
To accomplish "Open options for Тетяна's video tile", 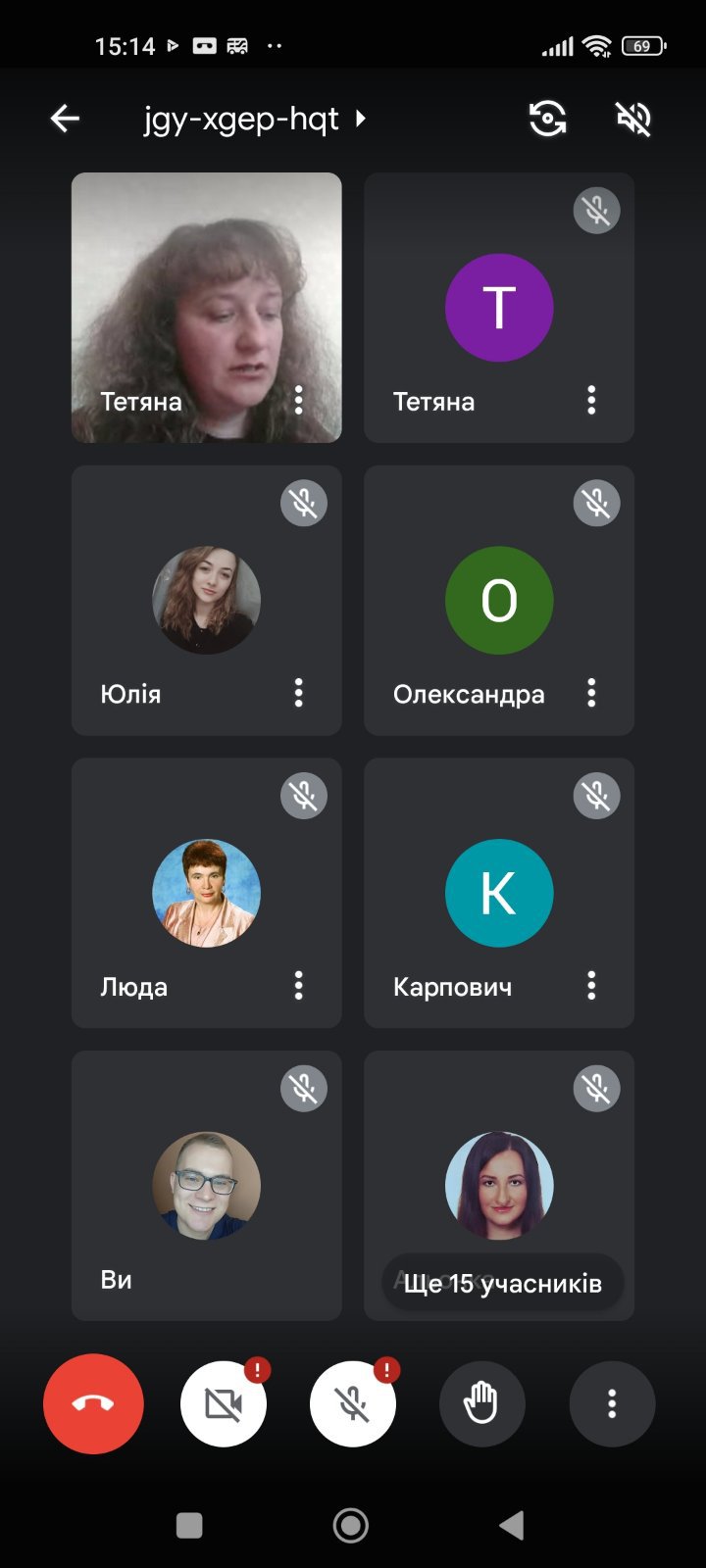I will coord(299,400).
